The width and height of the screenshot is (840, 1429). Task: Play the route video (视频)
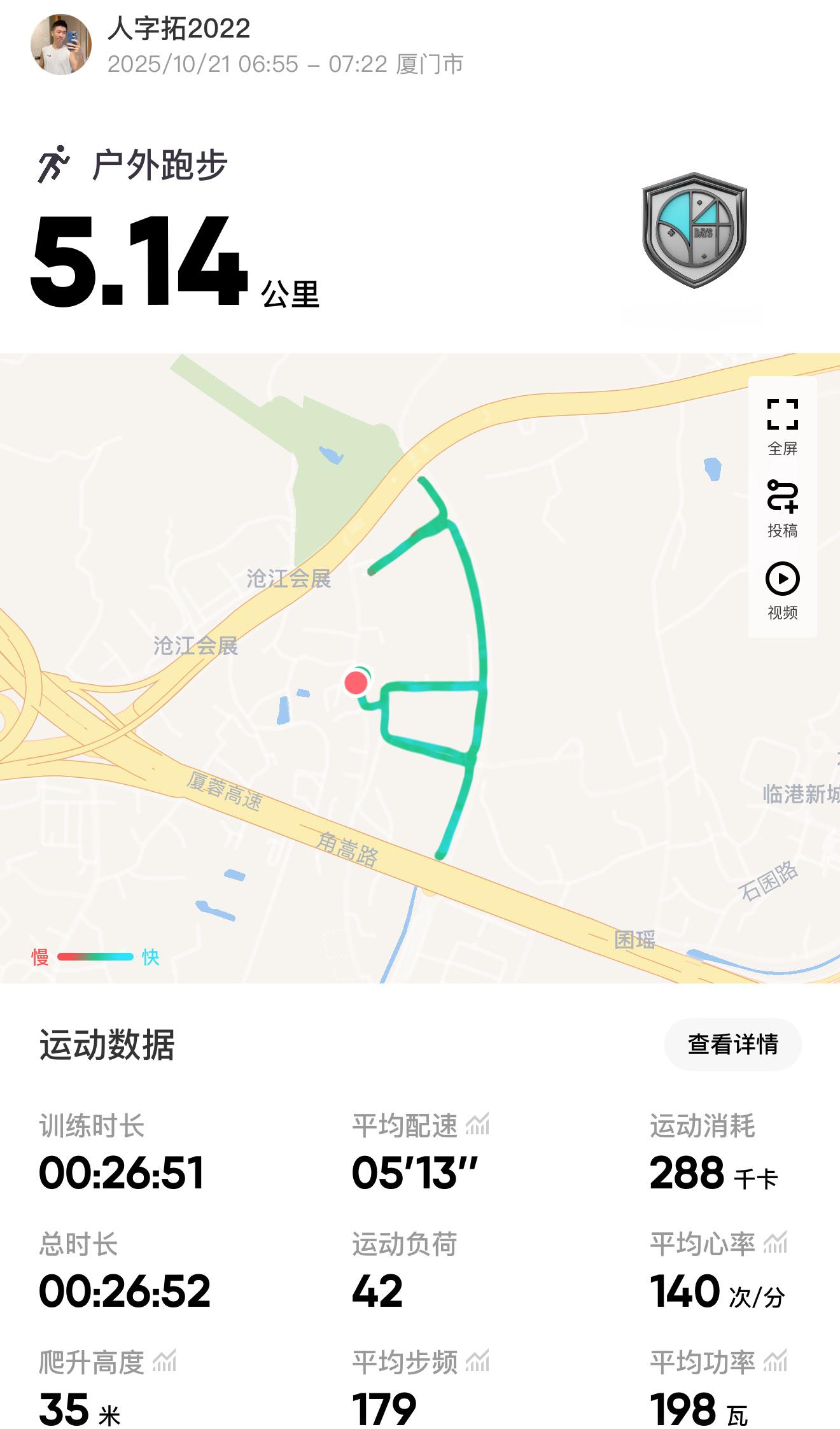click(x=782, y=589)
